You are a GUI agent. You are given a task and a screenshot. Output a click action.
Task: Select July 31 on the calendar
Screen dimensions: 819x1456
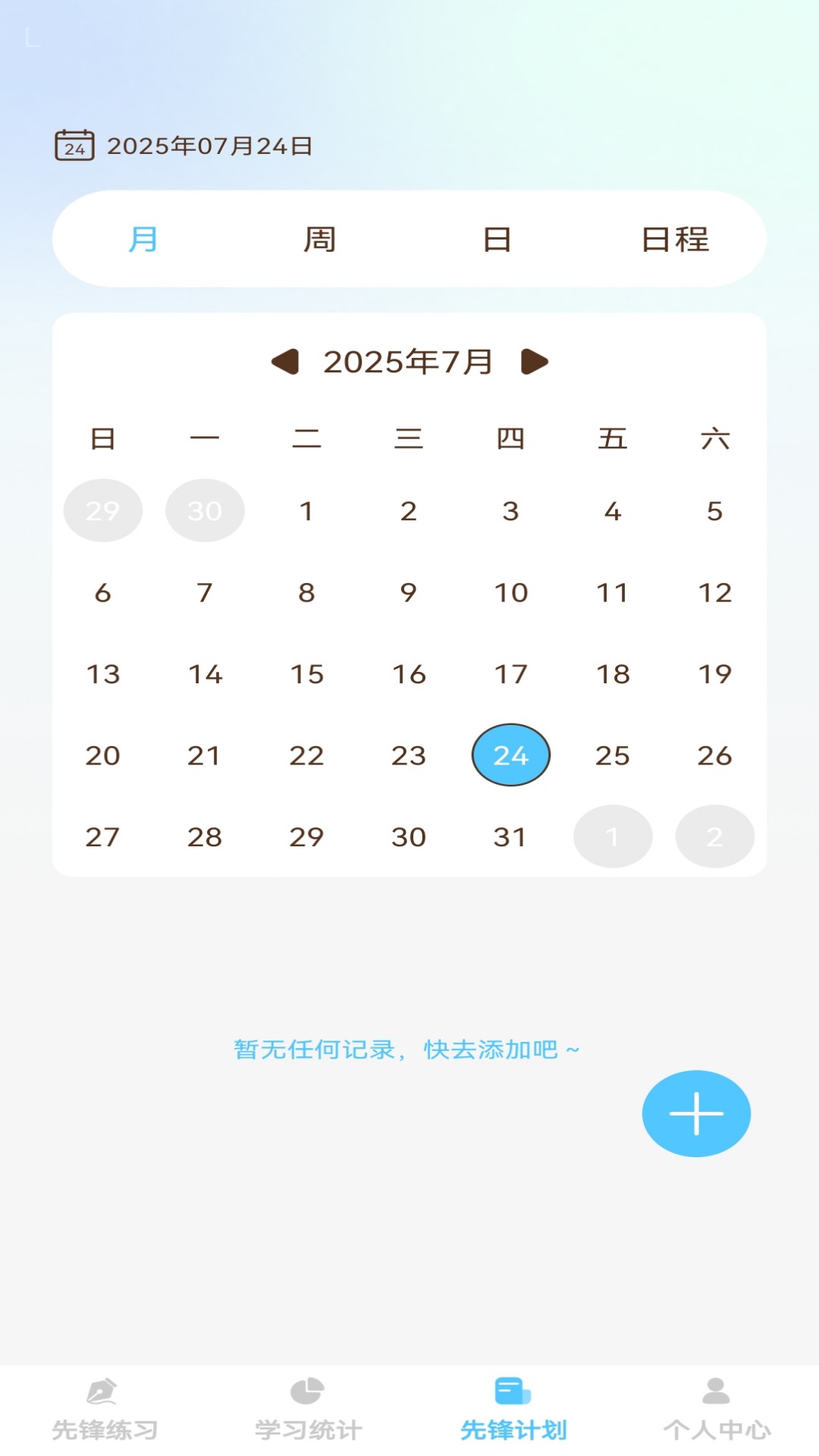[511, 836]
